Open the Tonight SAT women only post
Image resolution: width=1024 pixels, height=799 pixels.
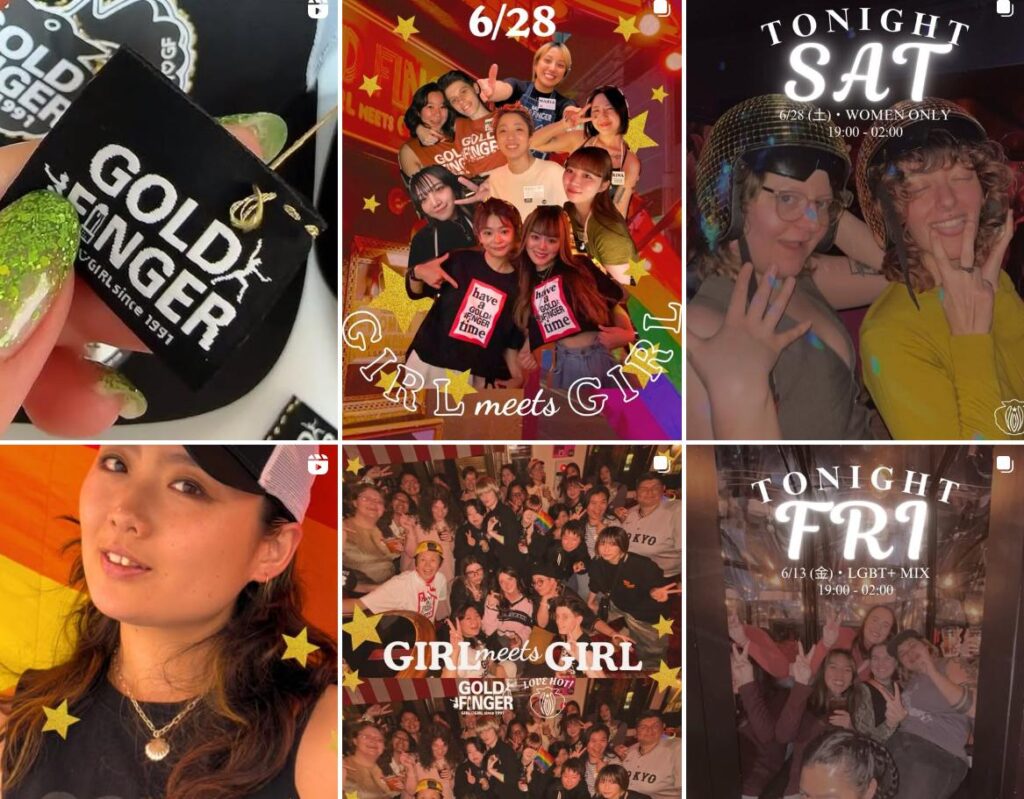[855, 220]
